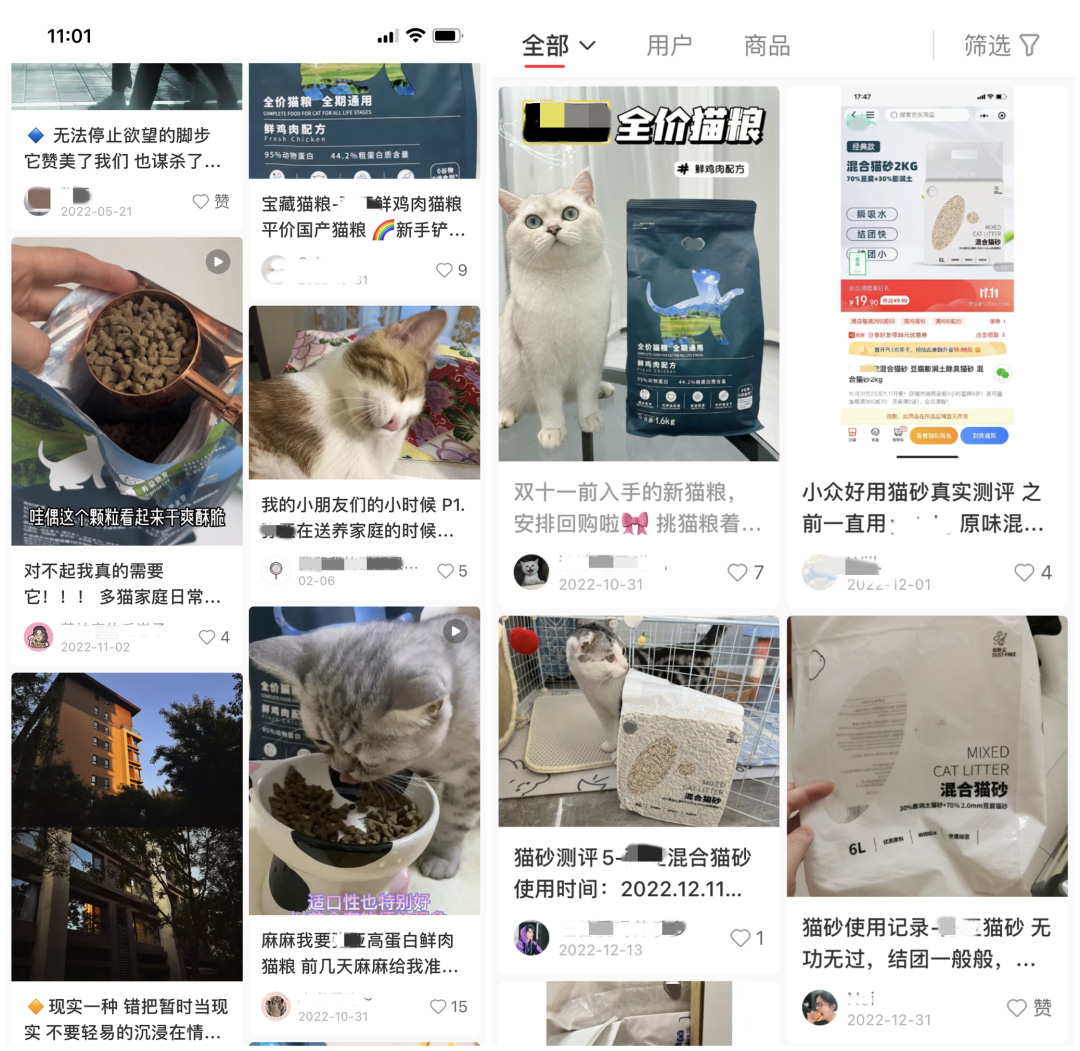Like the 无法停止欲望的脚步 post
This screenshot has width=1080, height=1051.
[200, 202]
